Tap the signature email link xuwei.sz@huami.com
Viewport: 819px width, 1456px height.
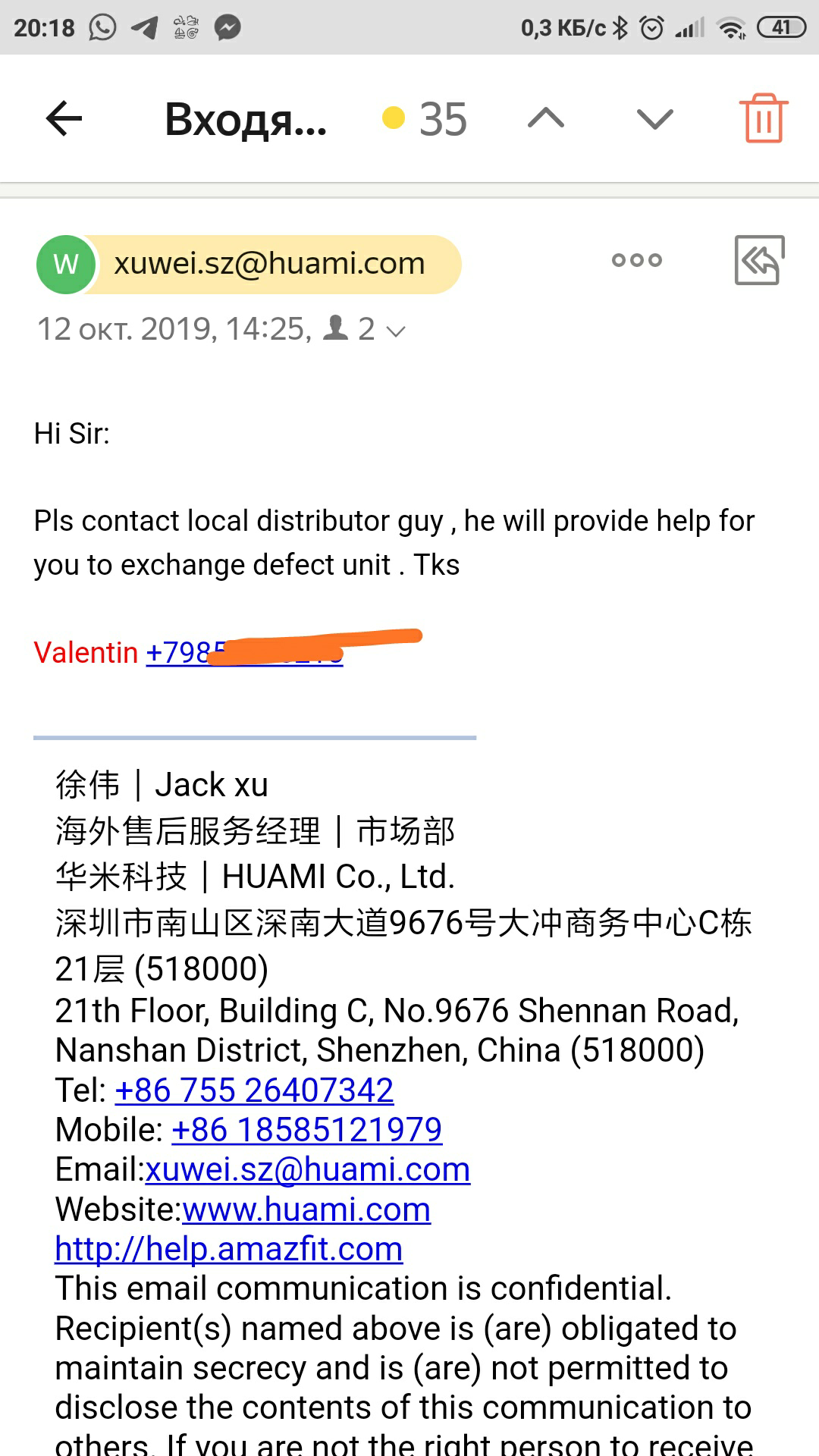click(x=307, y=1169)
